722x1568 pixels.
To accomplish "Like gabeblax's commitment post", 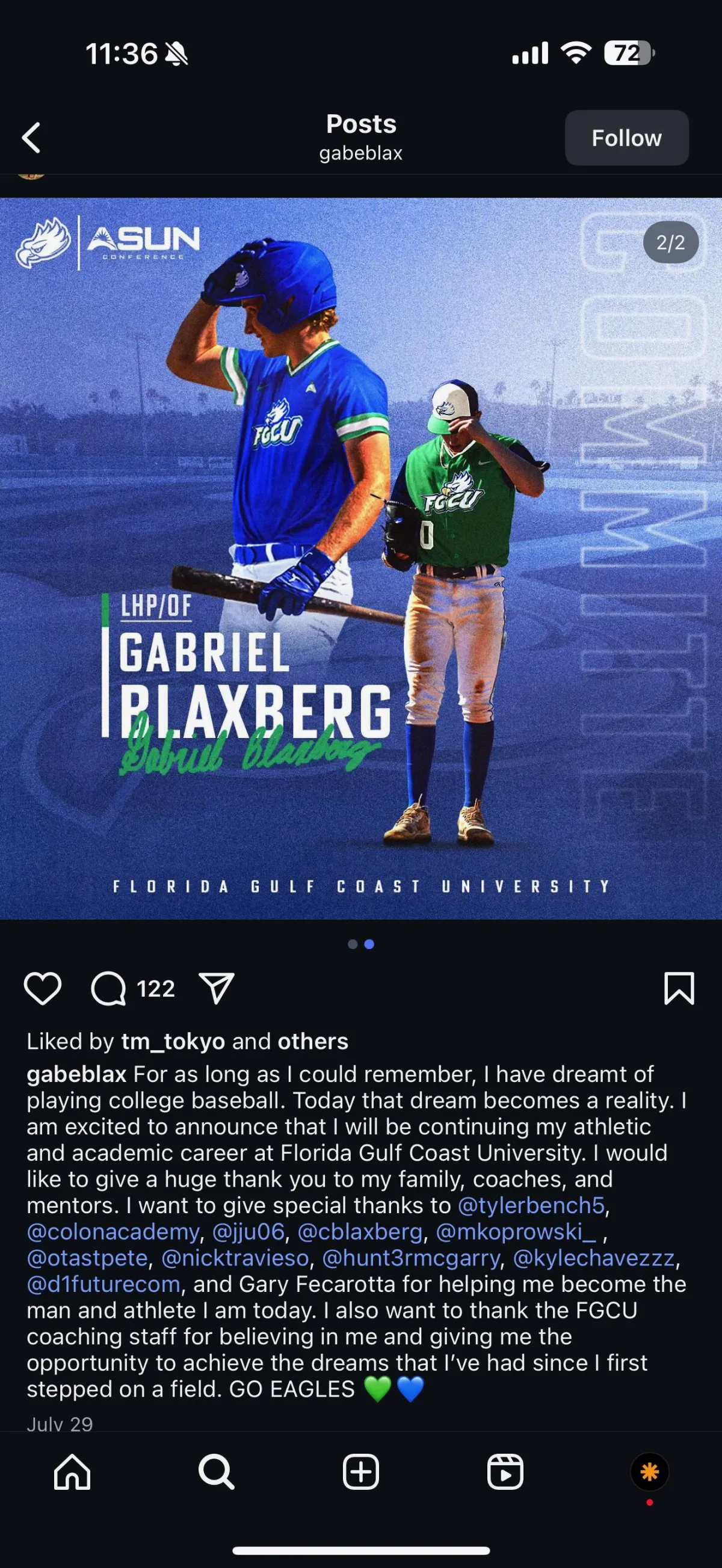I will (x=43, y=989).
